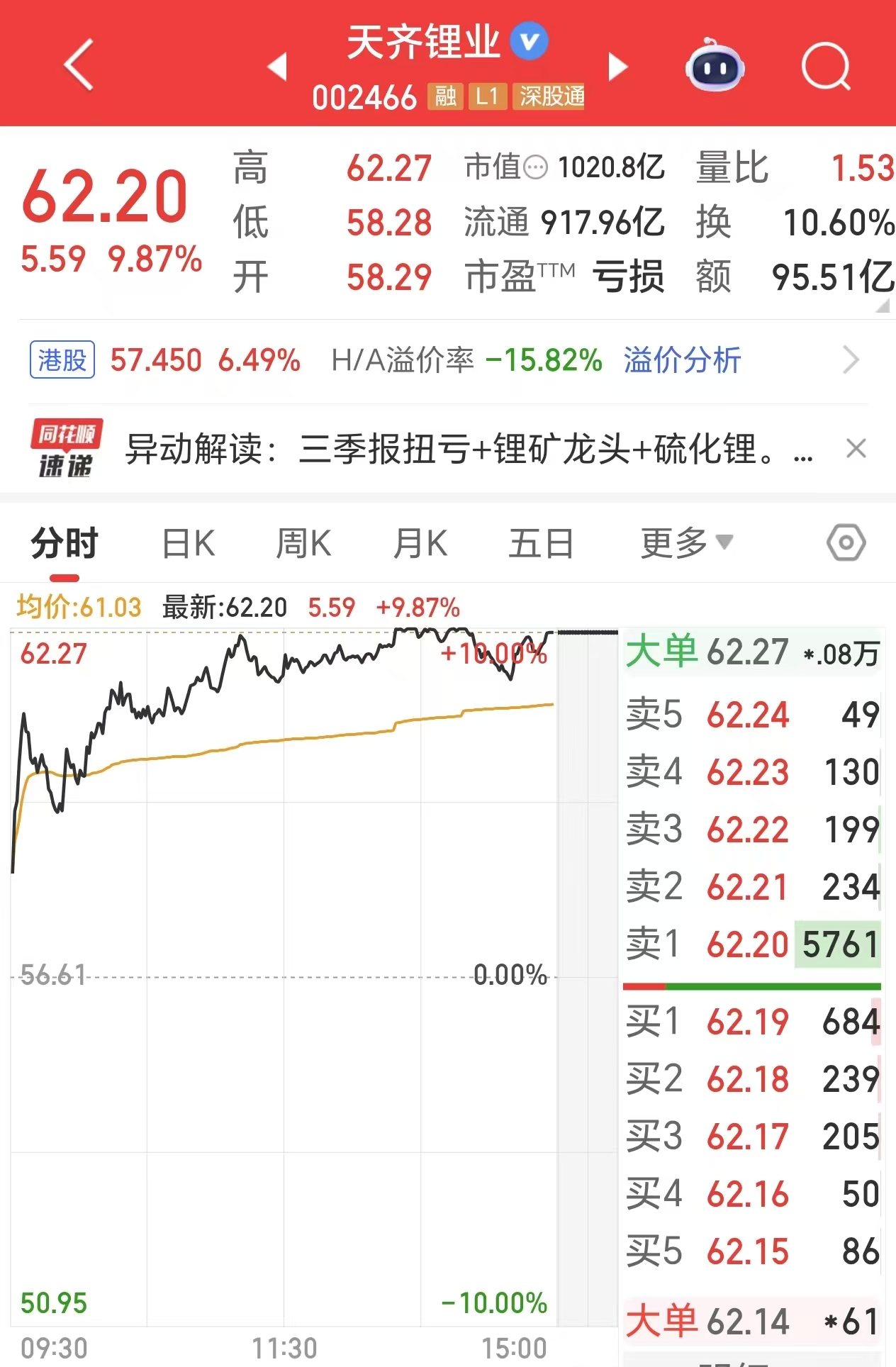The width and height of the screenshot is (896, 1367).
Task: Open chart settings via the target icon
Action: tap(845, 541)
